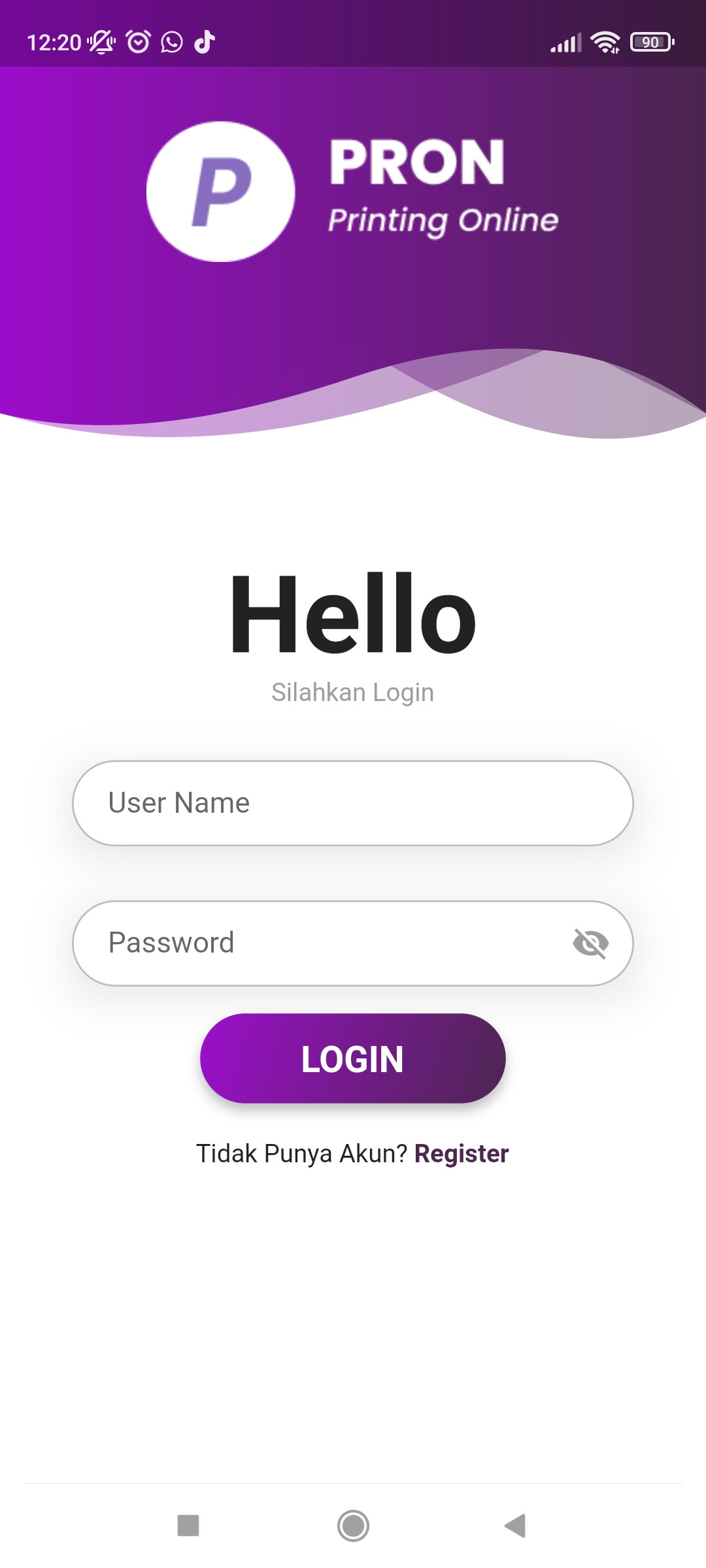Toggle password visibility eye icon
Image resolution: width=706 pixels, height=1568 pixels.
point(590,943)
